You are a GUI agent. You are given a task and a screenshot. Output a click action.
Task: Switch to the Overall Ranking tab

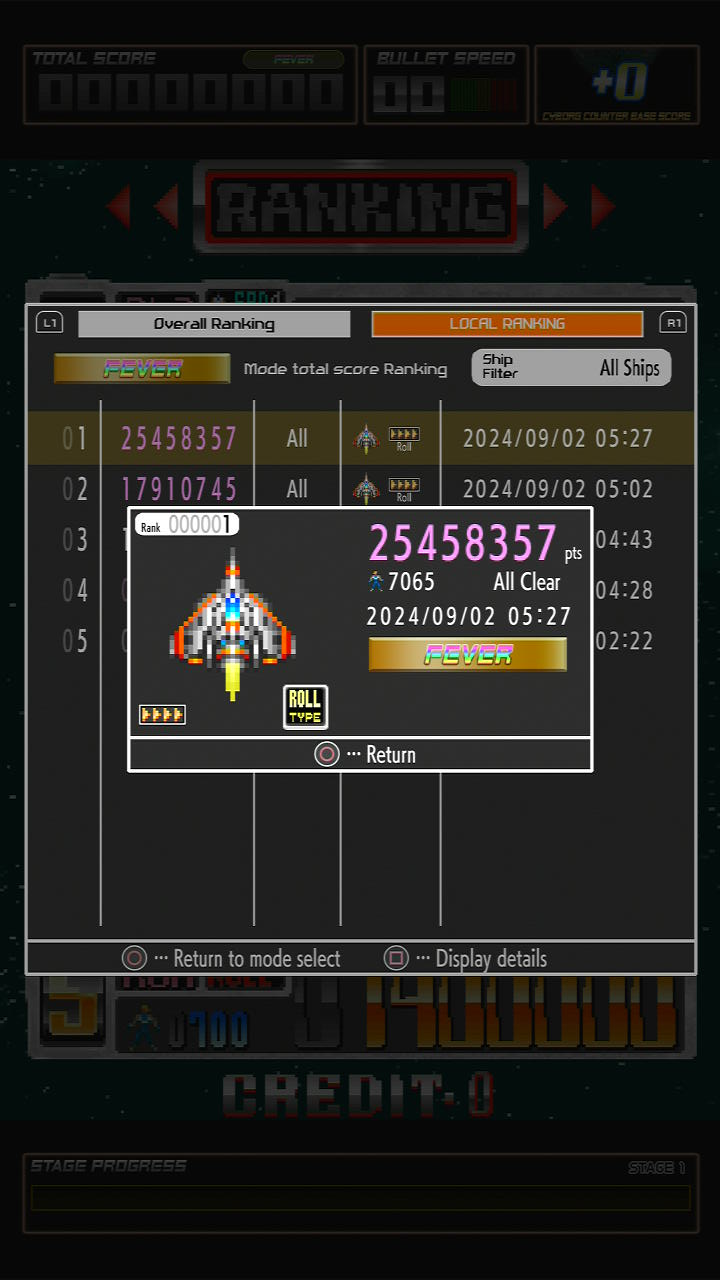point(214,324)
